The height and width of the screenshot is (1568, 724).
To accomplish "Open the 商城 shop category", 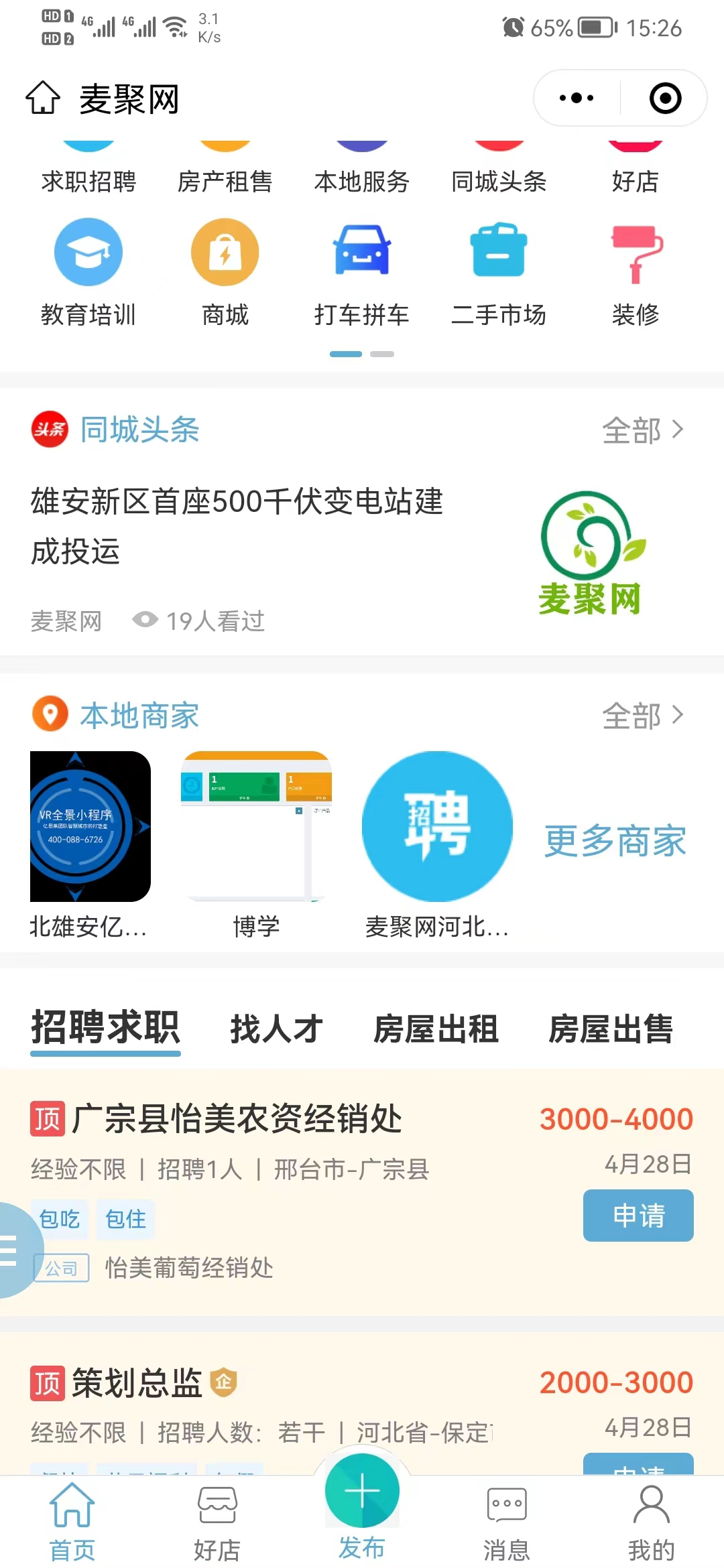I will (x=225, y=271).
